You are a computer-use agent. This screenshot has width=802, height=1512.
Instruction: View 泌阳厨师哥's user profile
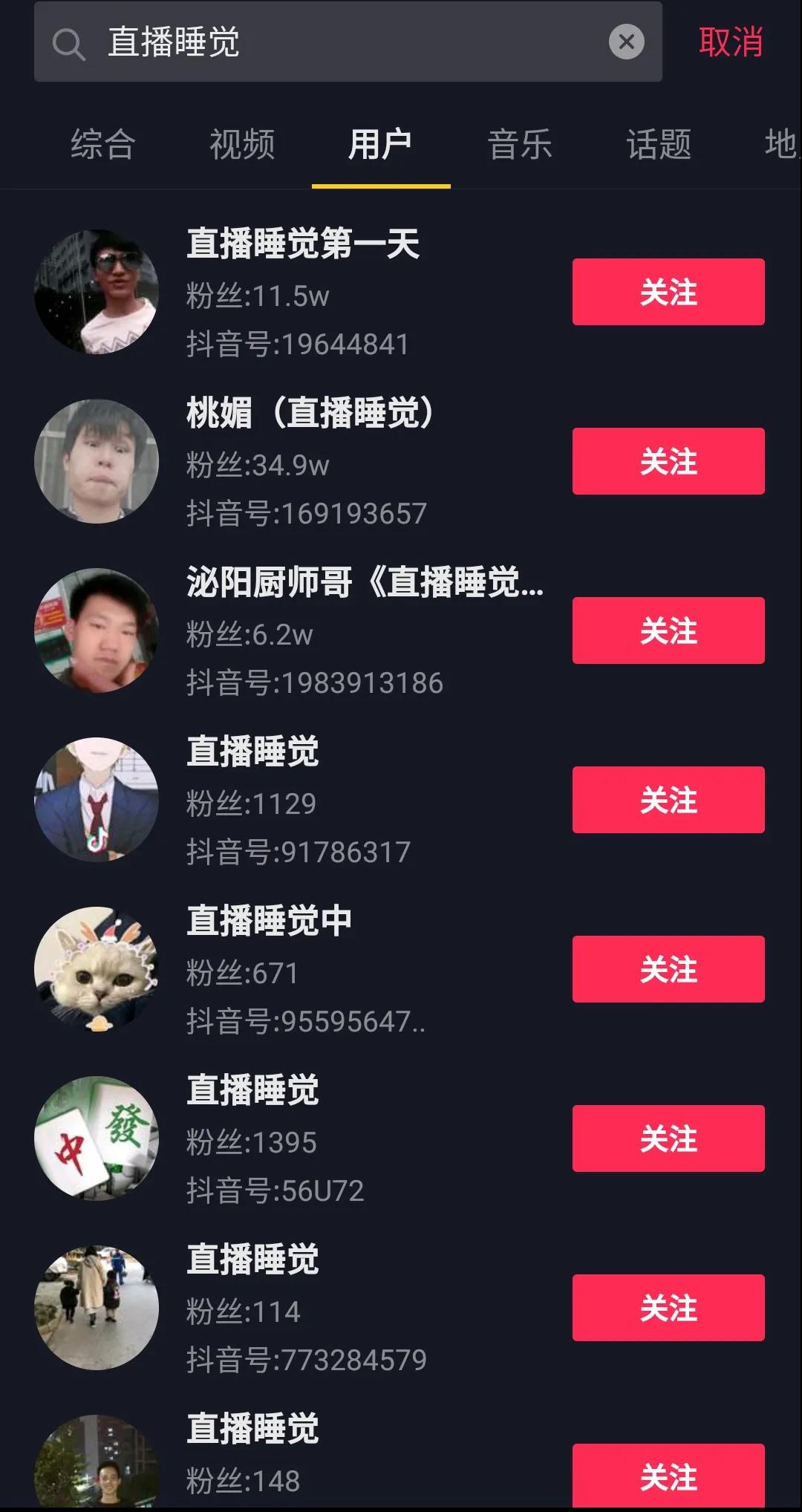364,583
